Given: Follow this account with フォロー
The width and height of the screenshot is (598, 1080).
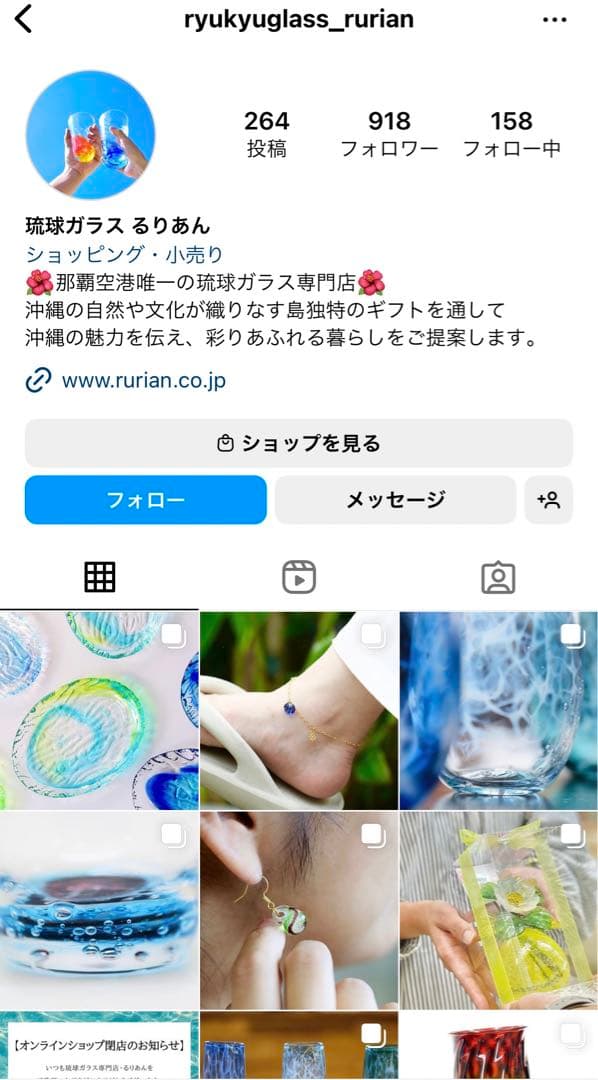Looking at the screenshot, I should [145, 499].
